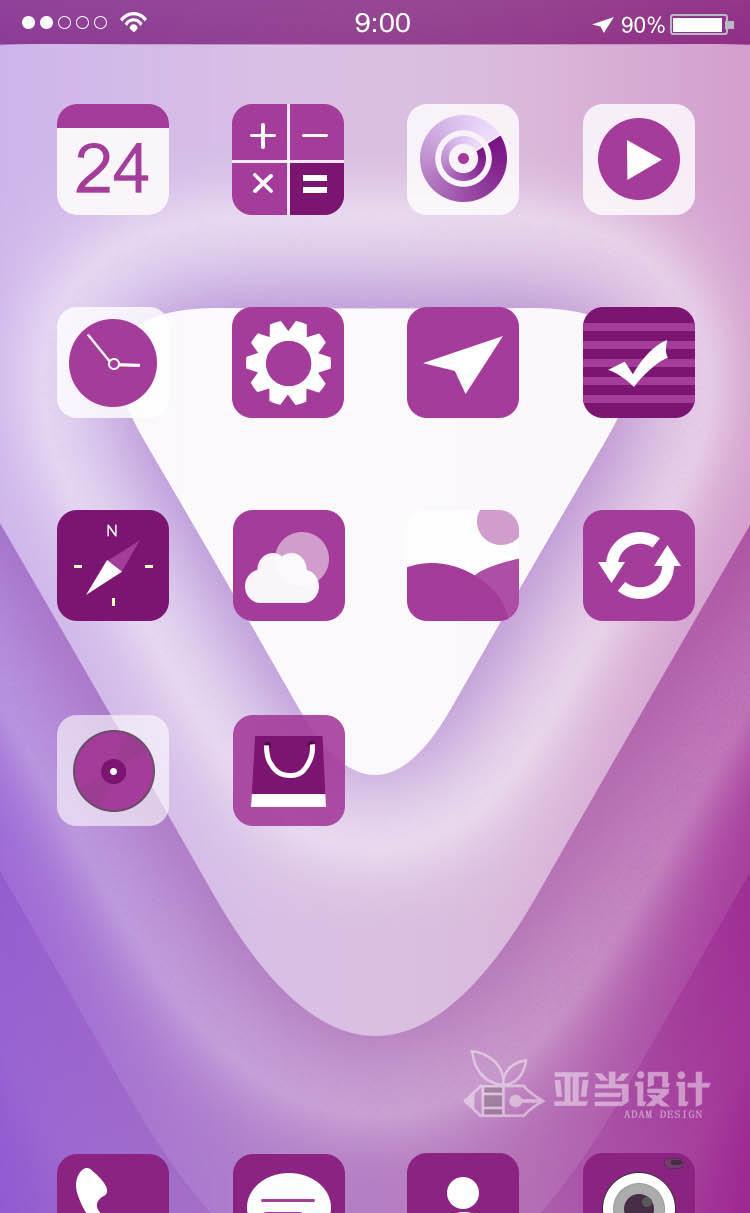
Task: Open the music disc app
Action: tap(113, 770)
